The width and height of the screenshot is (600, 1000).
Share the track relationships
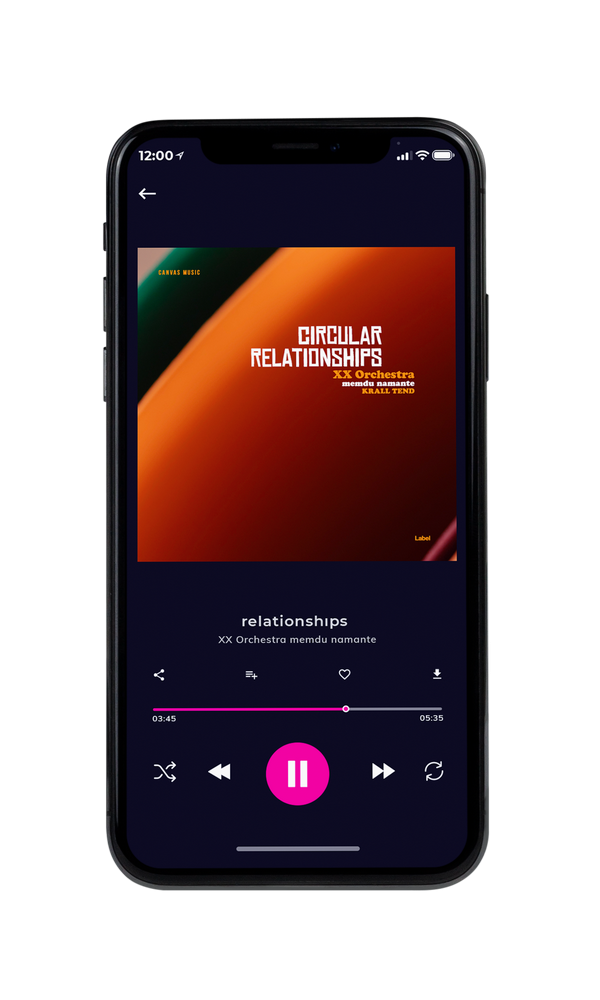click(x=159, y=675)
